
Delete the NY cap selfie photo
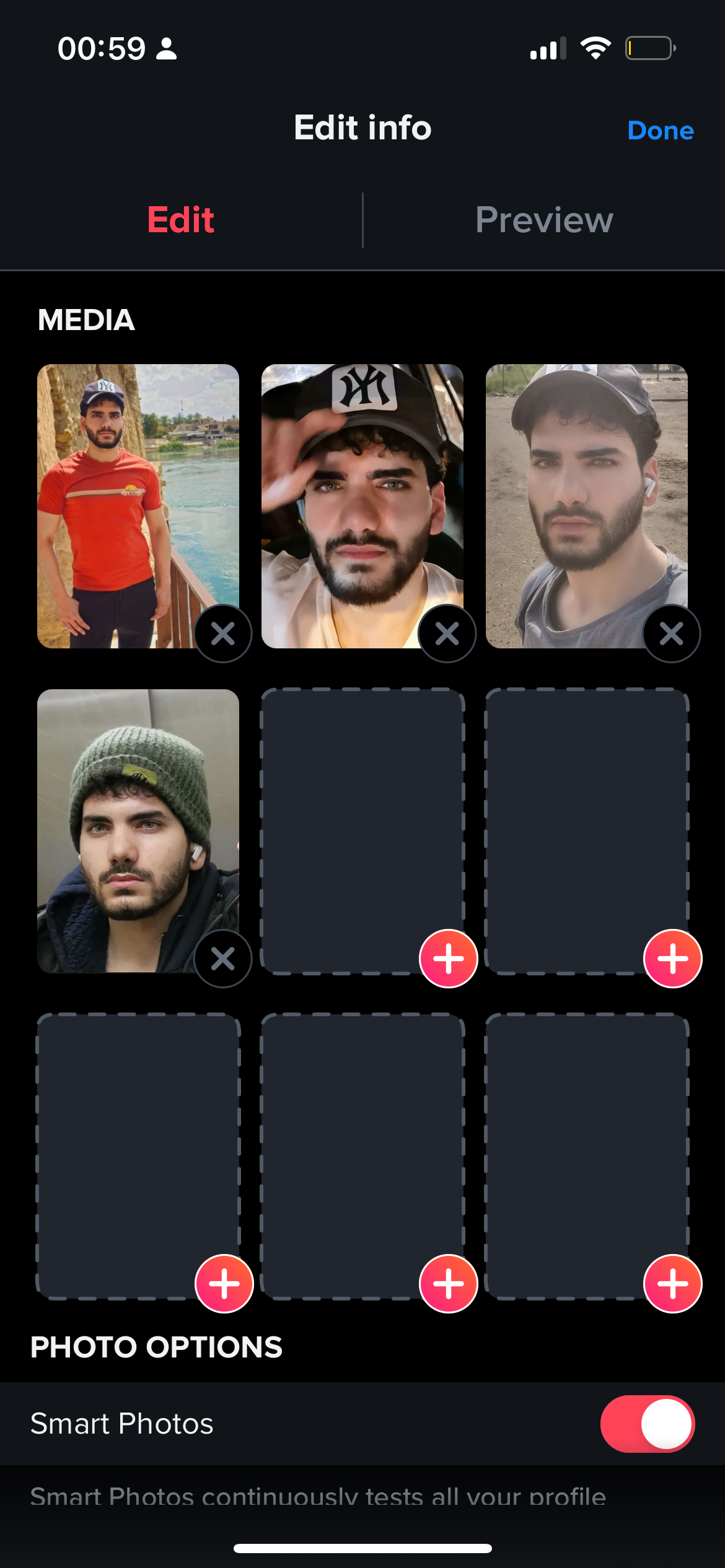[447, 634]
